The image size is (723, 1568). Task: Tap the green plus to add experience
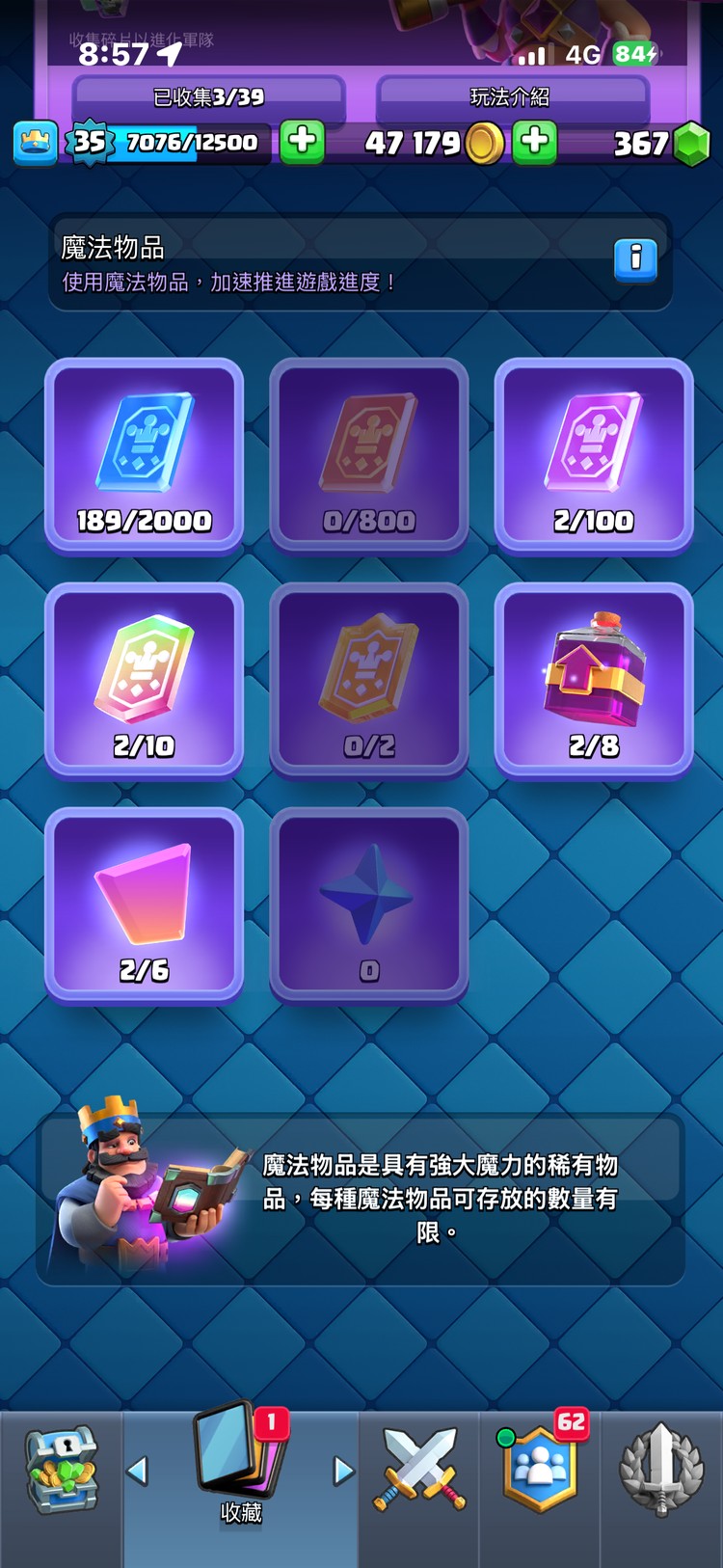point(302,142)
